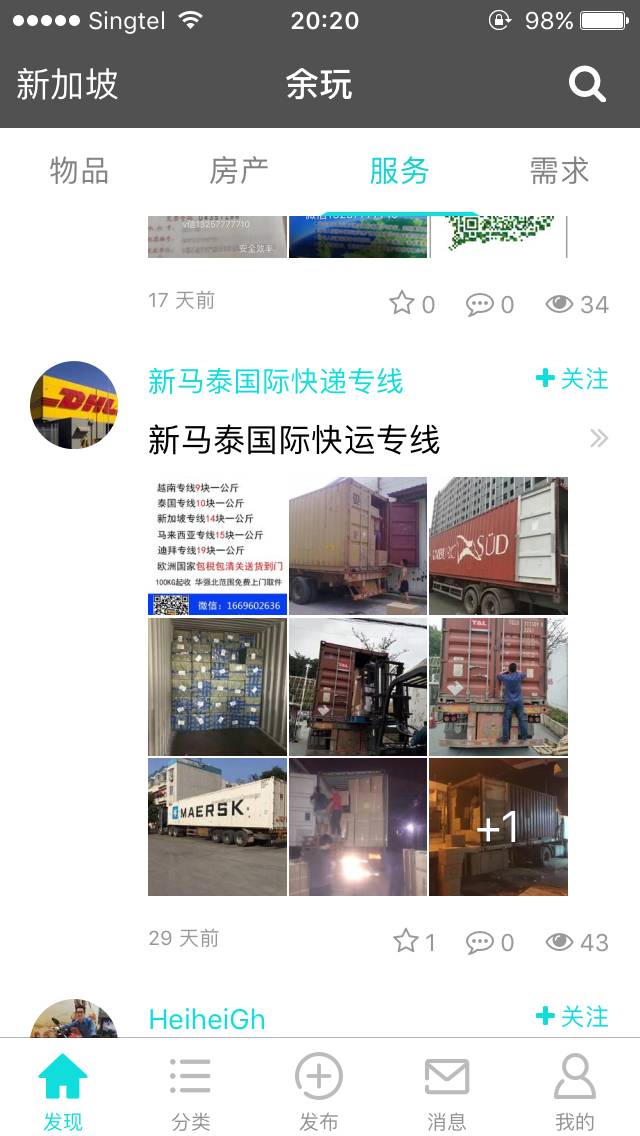
Task: Switch to the 房产 tab
Action: pyautogui.click(x=239, y=171)
